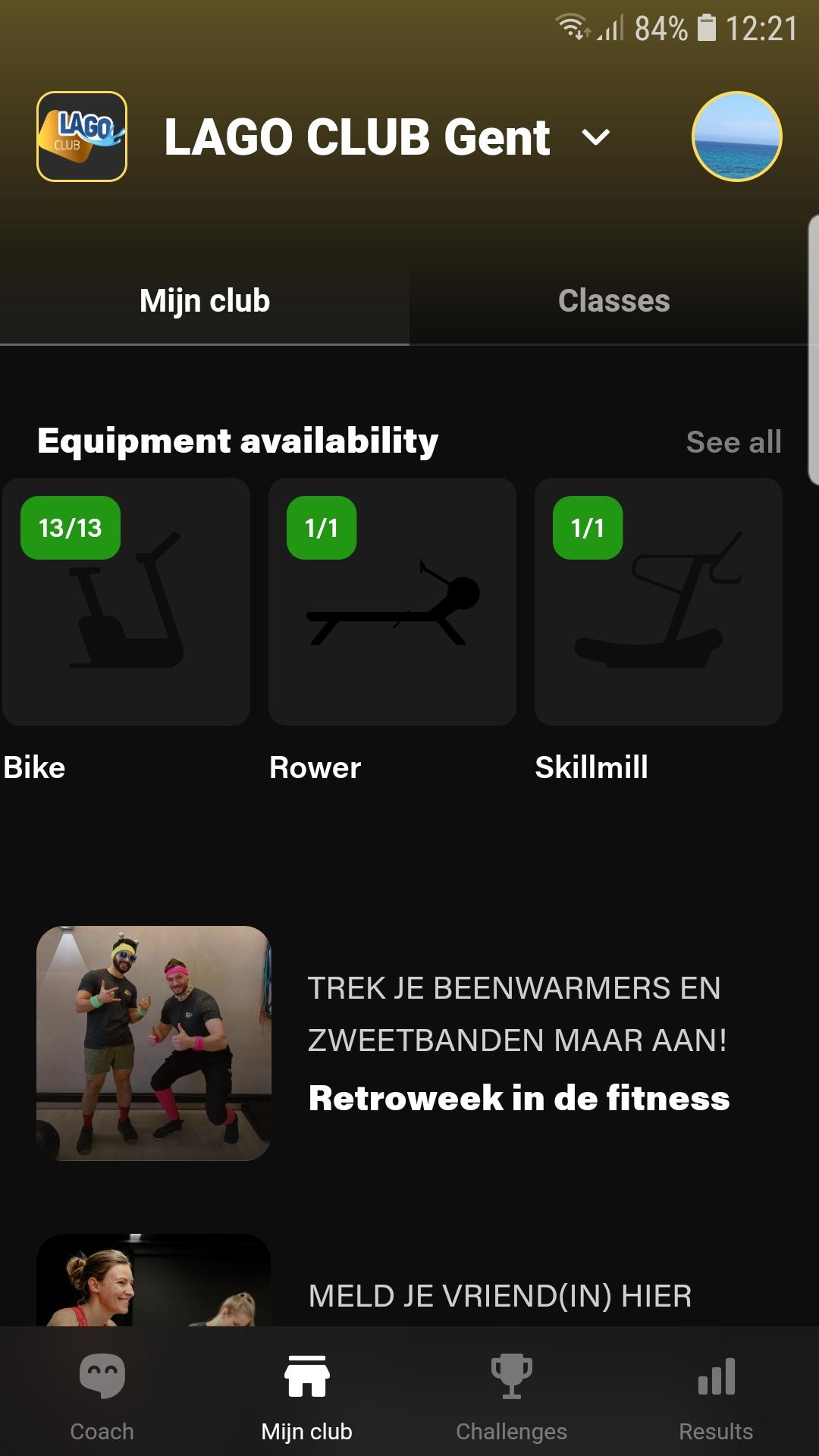Switch to the Challenges tab
Viewport: 819px width, 1456px height.
512,1395
